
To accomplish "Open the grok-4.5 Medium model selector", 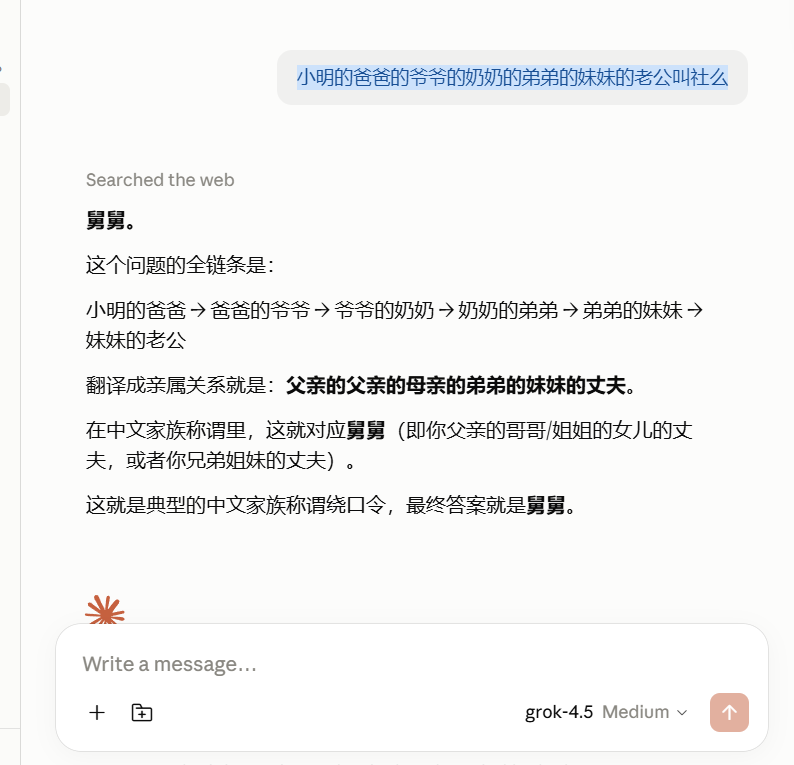I will point(606,712).
